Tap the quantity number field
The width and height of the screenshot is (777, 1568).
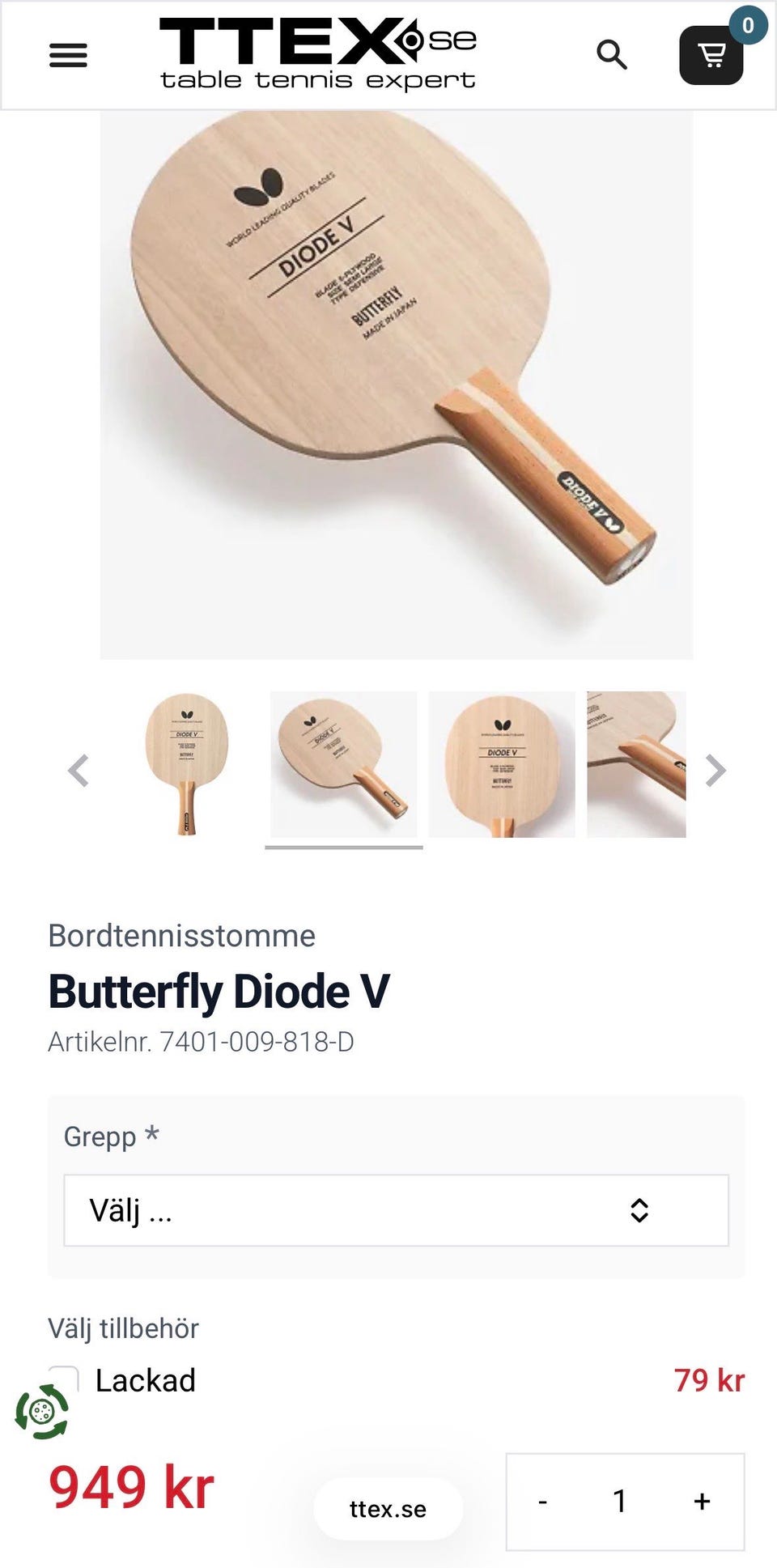coord(620,1502)
